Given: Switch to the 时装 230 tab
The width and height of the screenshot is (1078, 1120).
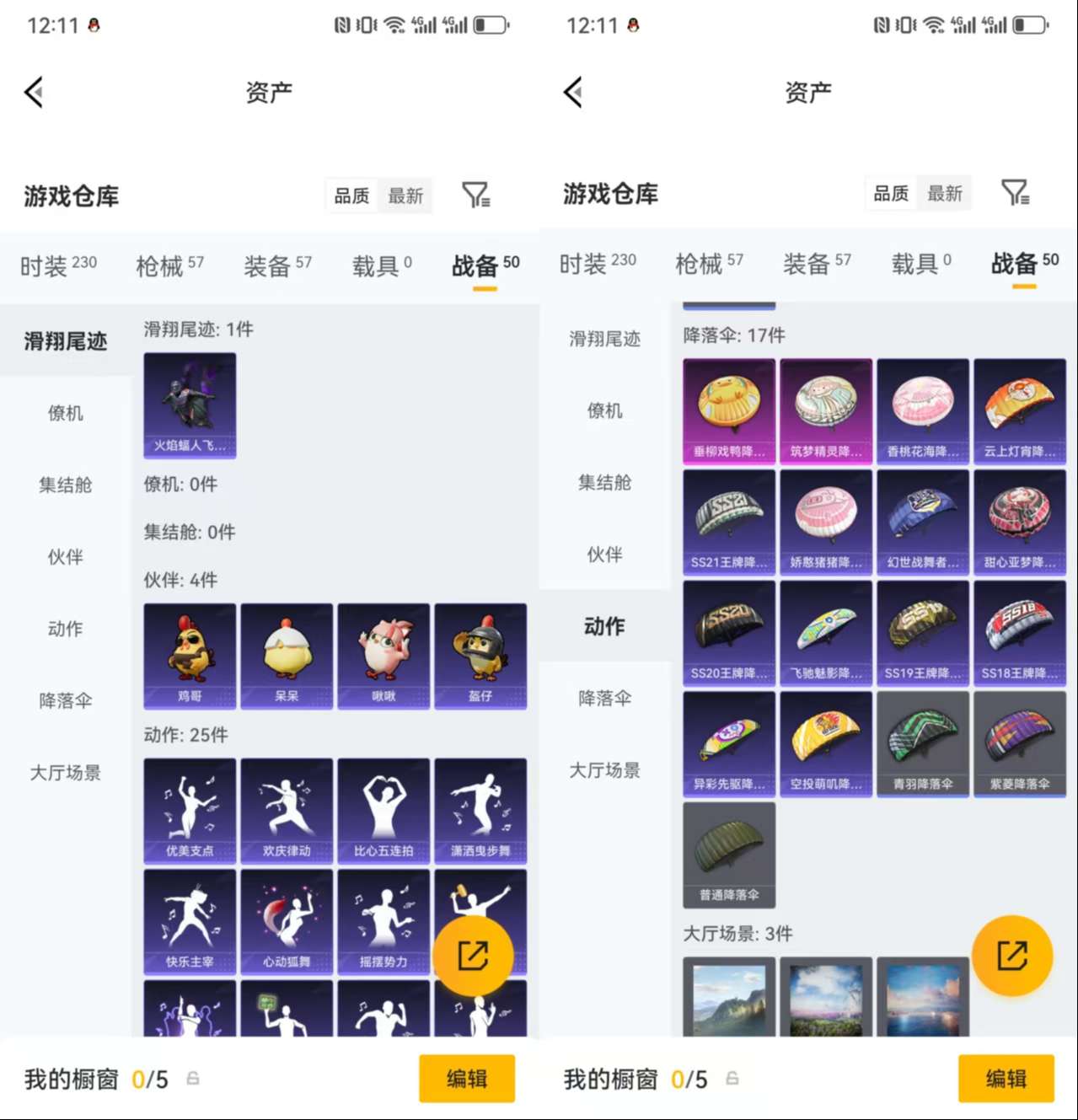Looking at the screenshot, I should (x=57, y=265).
